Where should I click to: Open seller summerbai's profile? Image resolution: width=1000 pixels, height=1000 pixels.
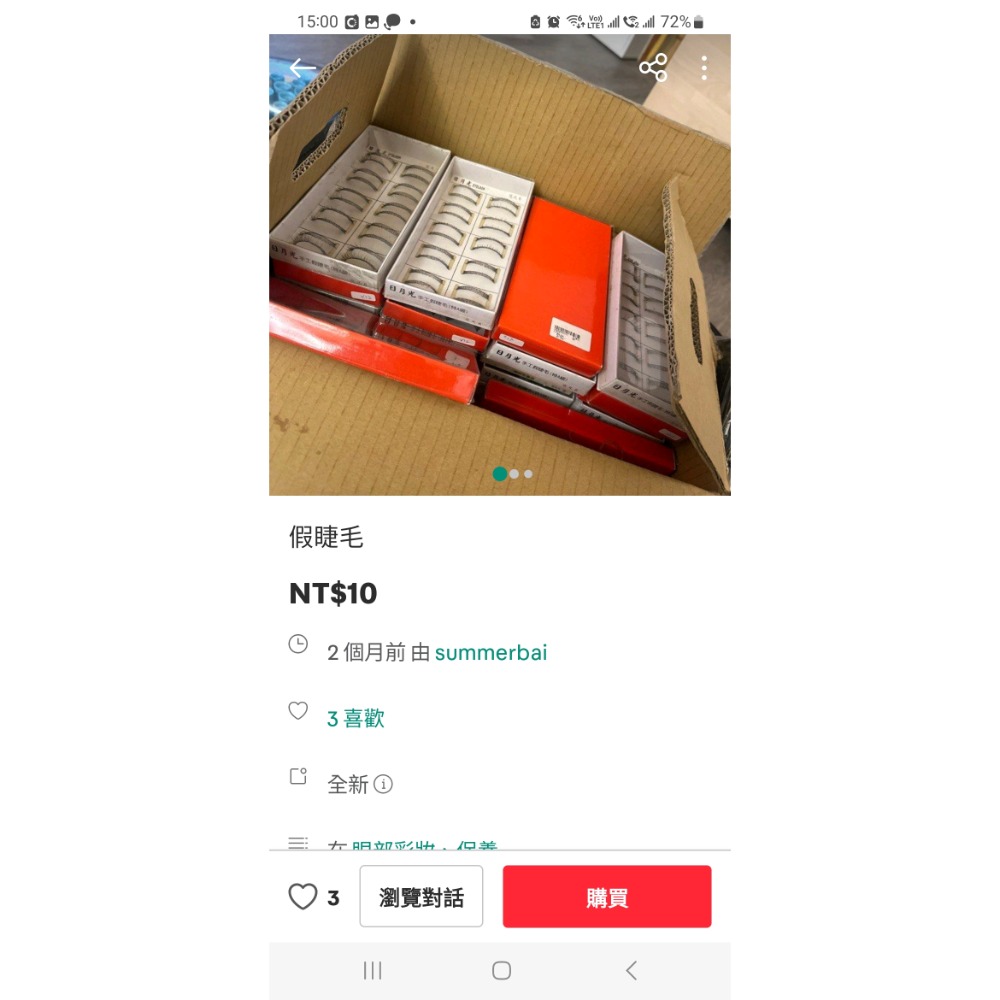click(x=491, y=653)
